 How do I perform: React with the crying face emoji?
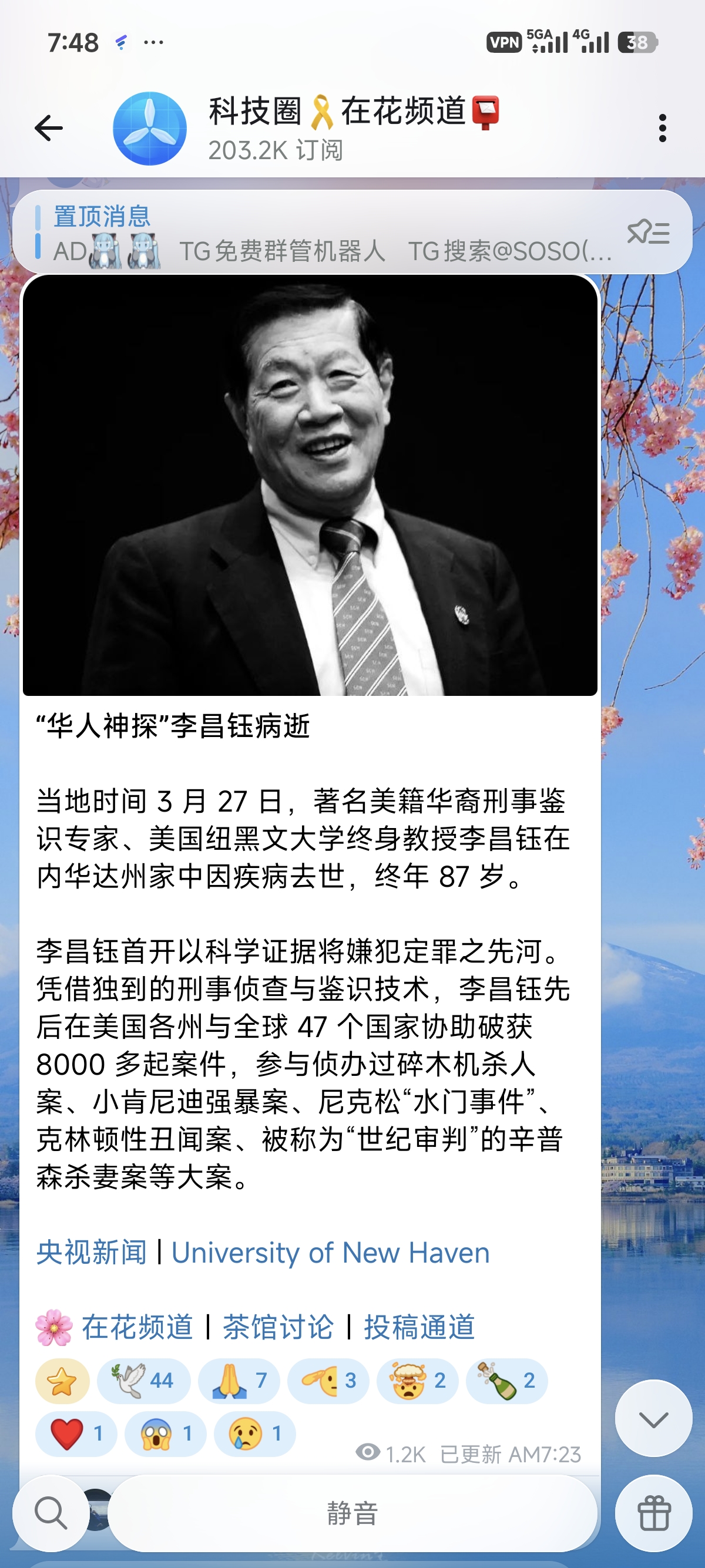click(x=254, y=1434)
